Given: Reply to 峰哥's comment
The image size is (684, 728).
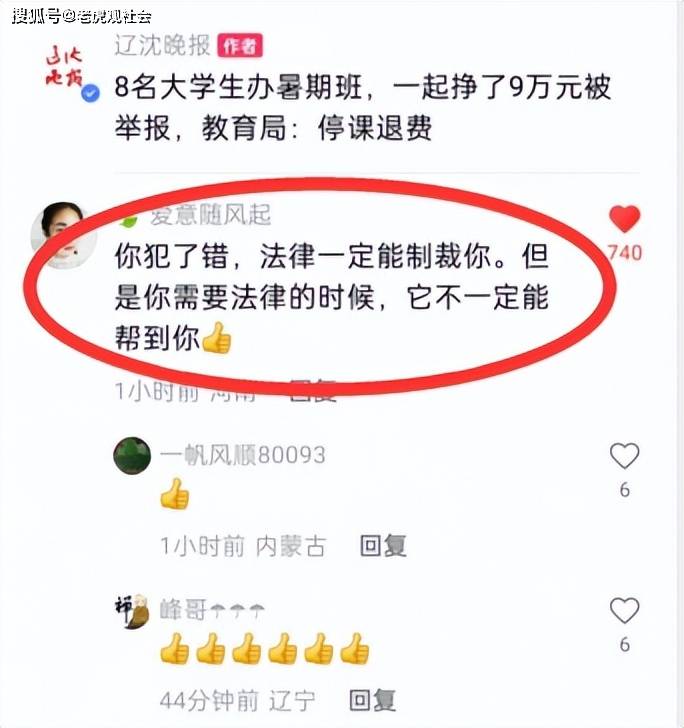Looking at the screenshot, I should tap(373, 700).
